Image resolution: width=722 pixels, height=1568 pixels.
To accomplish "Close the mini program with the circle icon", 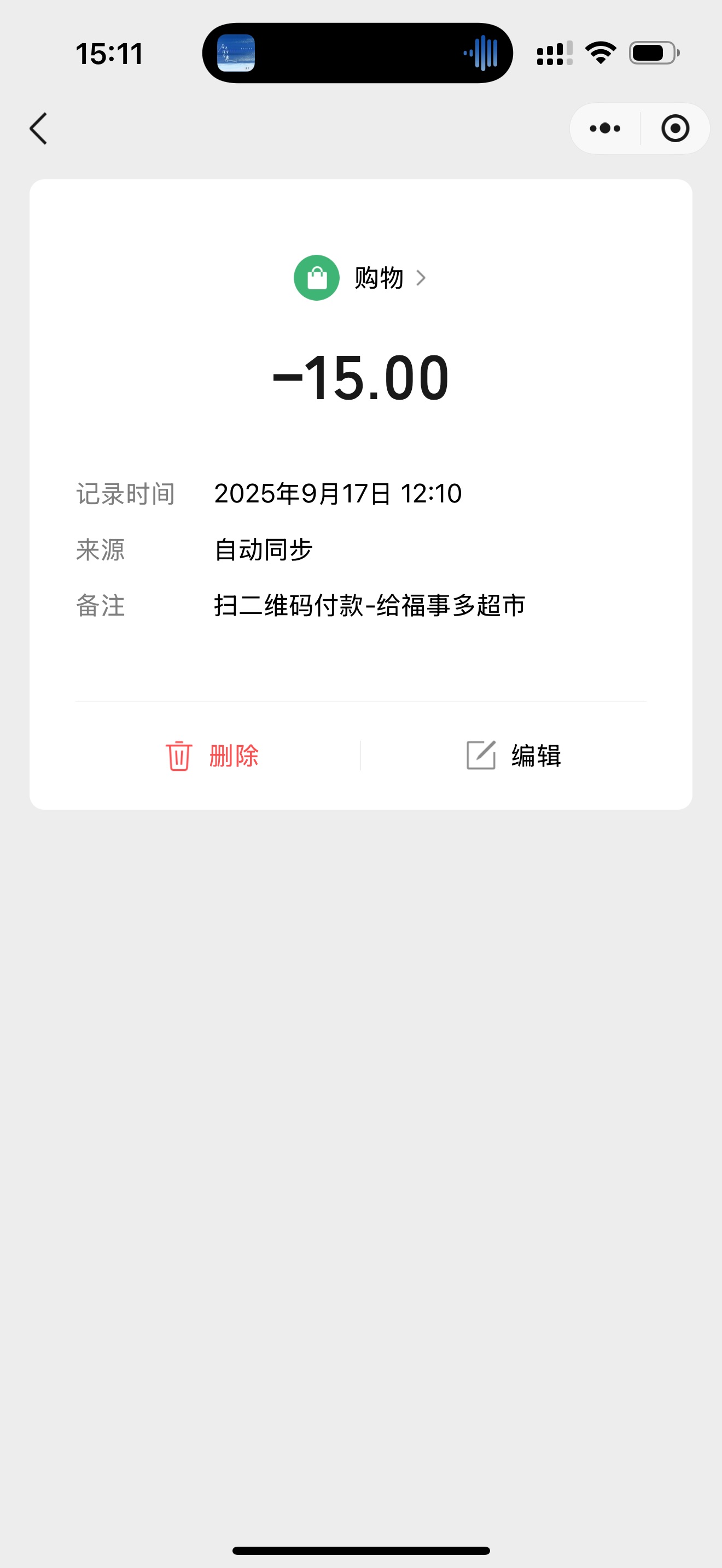I will (x=674, y=128).
